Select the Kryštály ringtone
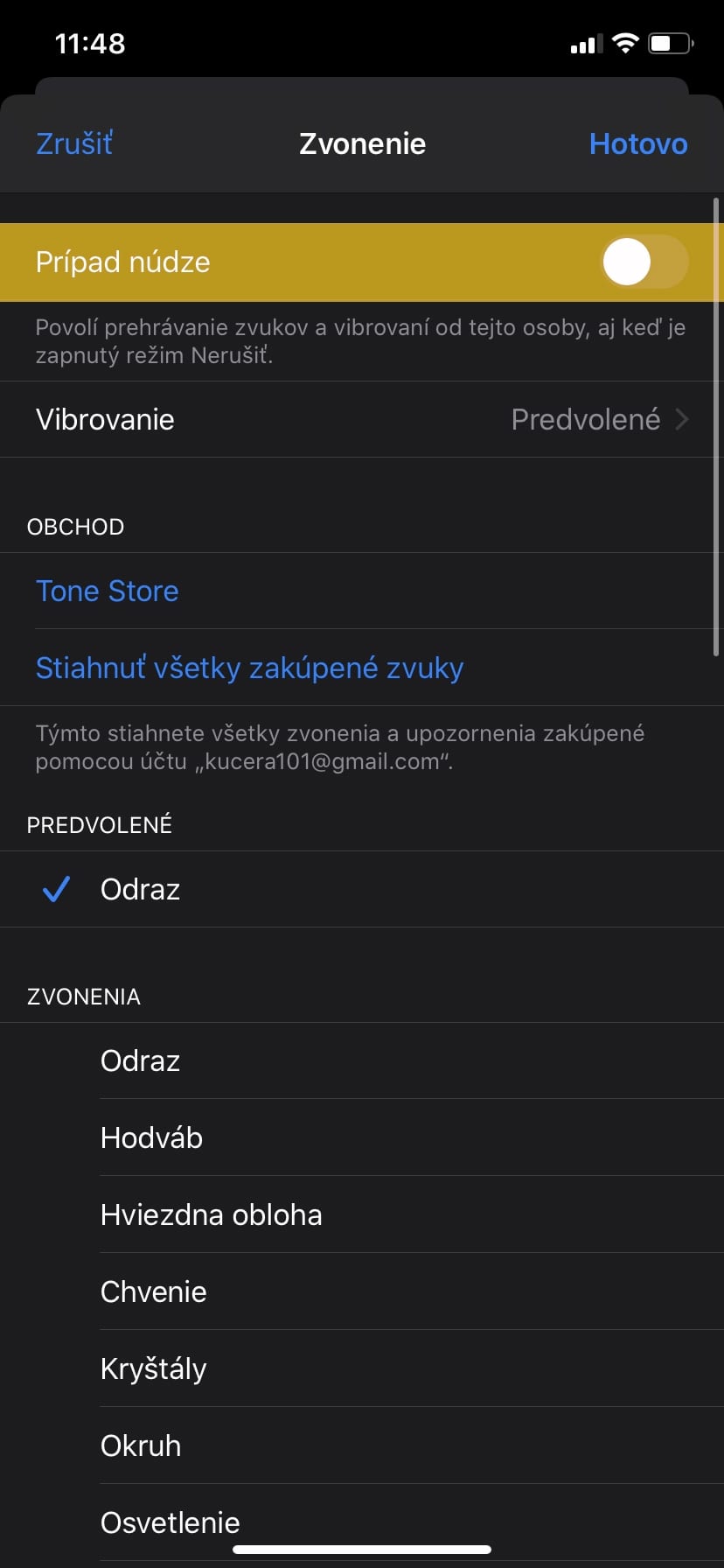The height and width of the screenshot is (1568, 724). [362, 1368]
